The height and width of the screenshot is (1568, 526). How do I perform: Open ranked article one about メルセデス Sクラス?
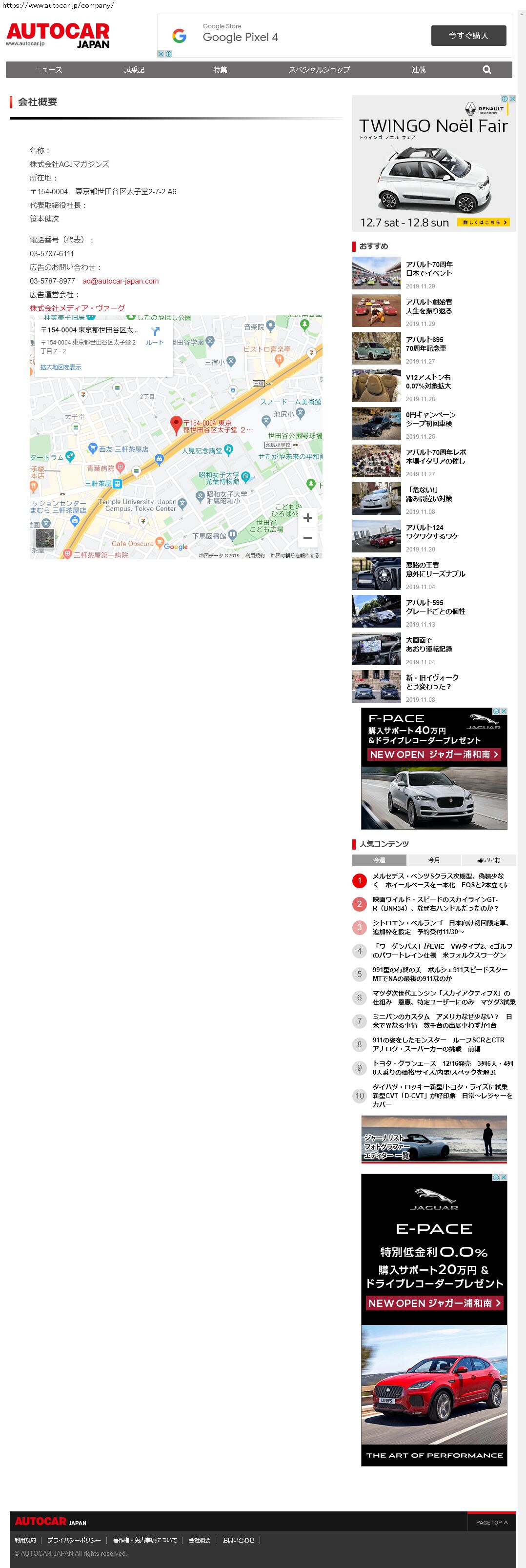tap(441, 880)
